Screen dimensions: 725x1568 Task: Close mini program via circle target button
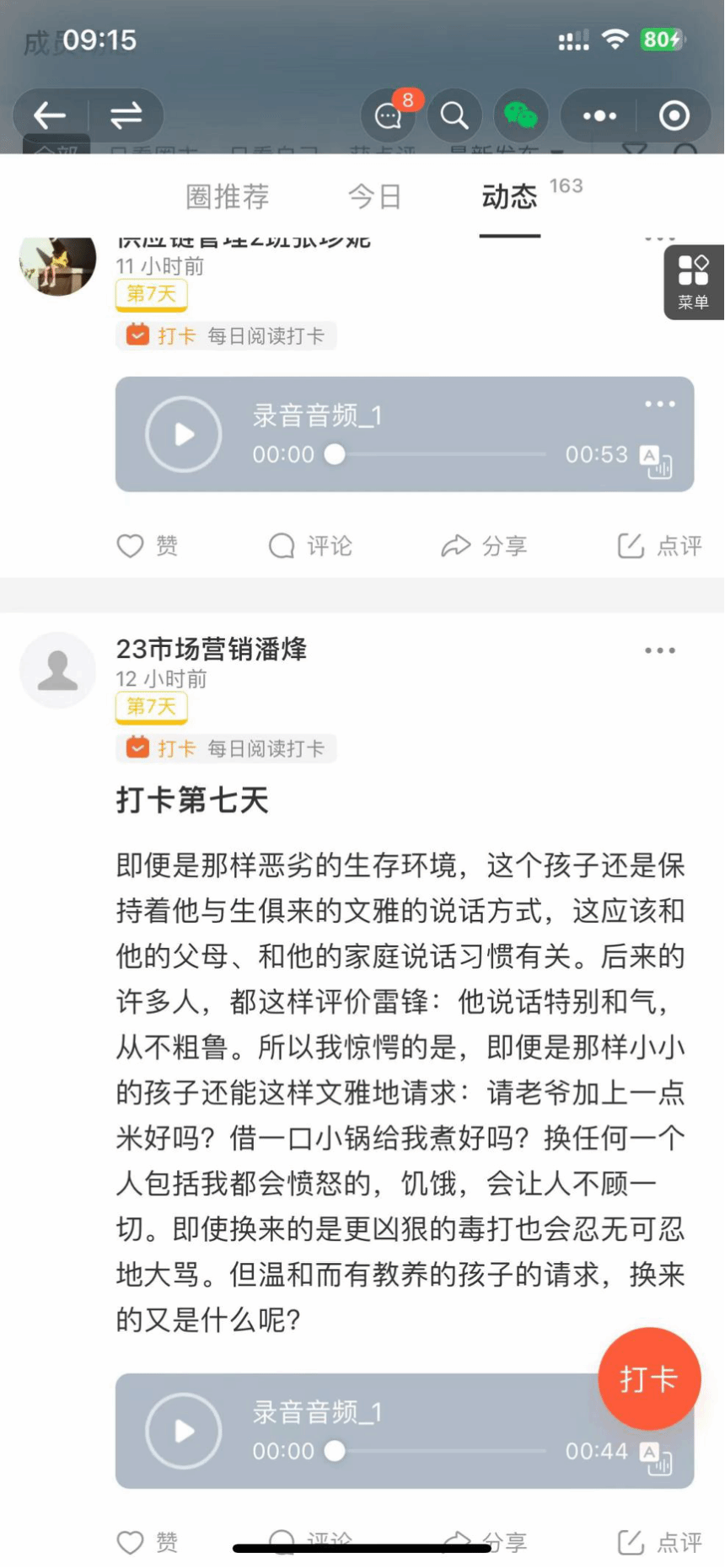674,115
